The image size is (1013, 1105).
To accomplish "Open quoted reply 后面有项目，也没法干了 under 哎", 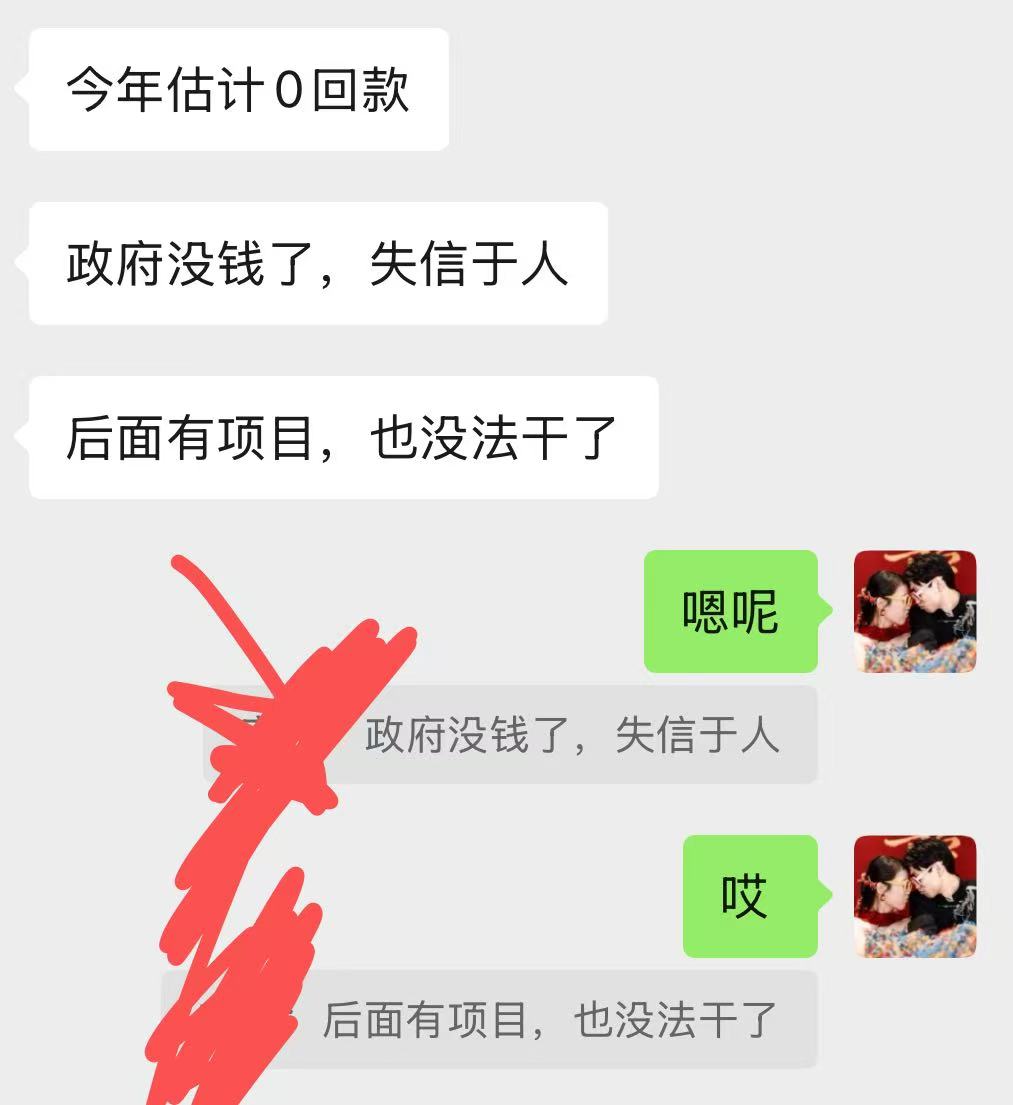I will click(548, 1020).
